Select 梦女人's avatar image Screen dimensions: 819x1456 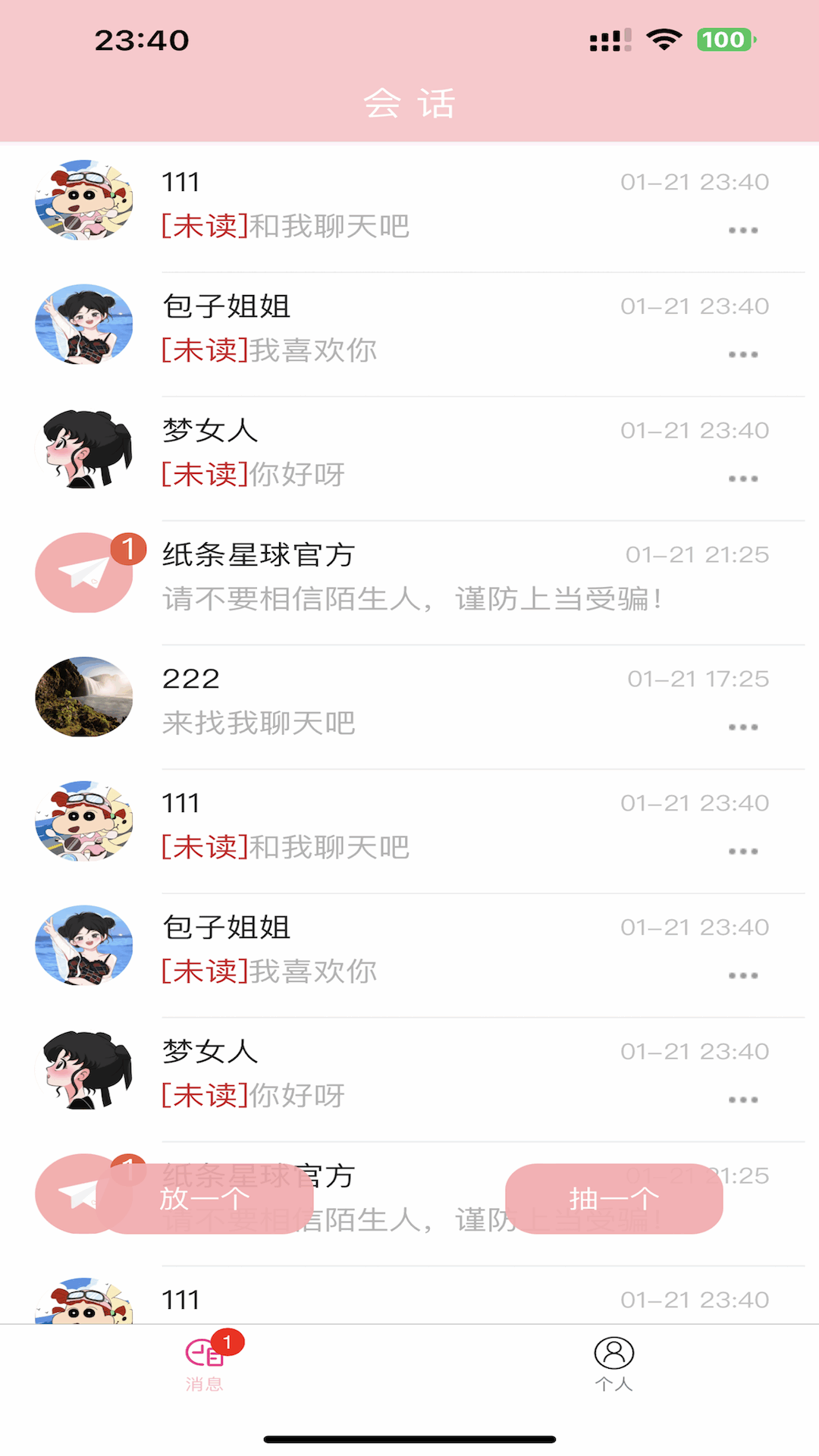click(83, 448)
